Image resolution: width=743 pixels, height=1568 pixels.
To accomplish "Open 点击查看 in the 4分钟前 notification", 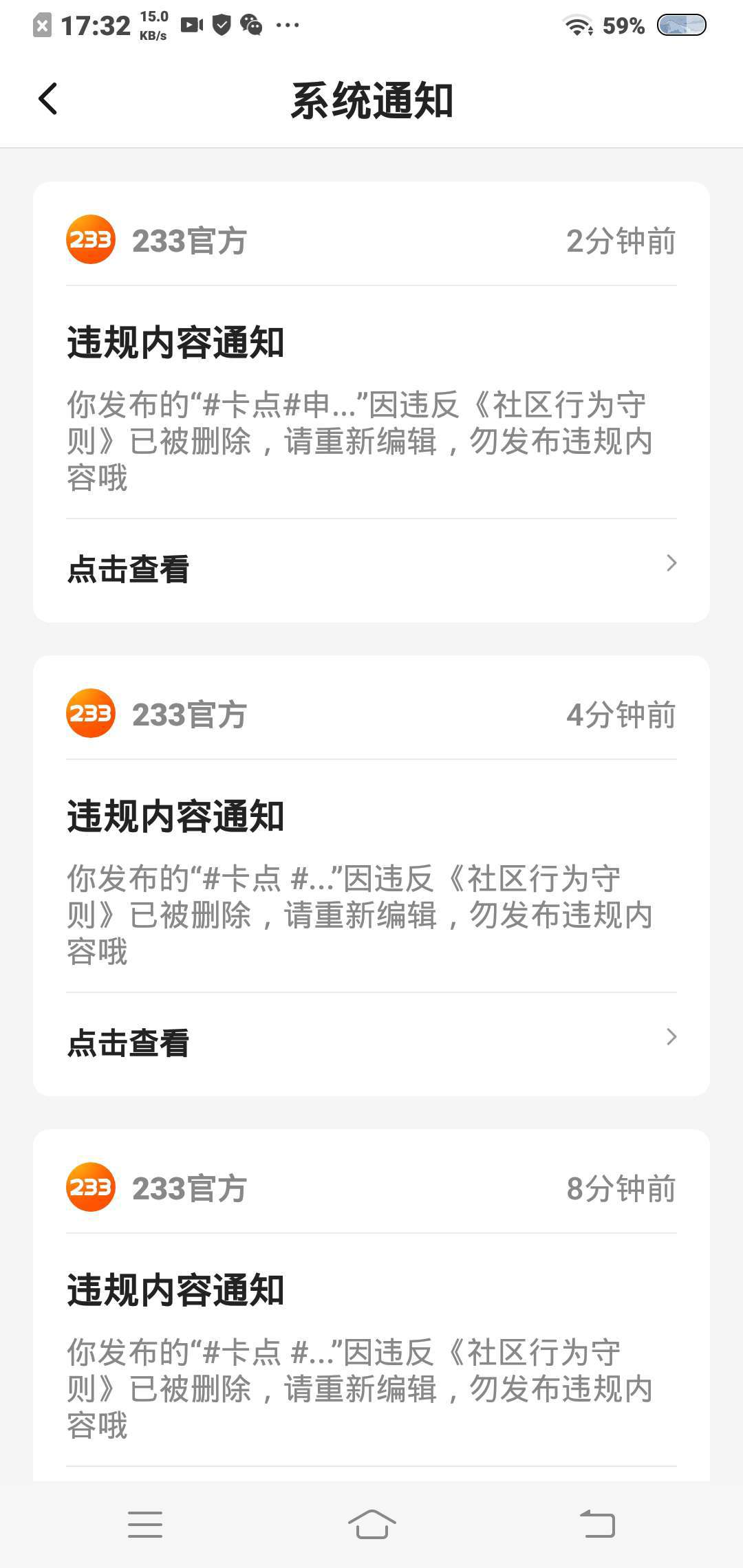I will coord(371,1044).
